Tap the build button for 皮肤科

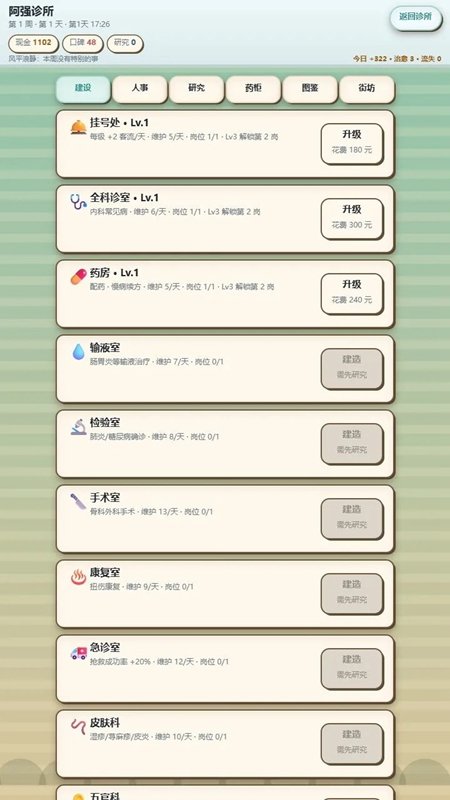352,743
